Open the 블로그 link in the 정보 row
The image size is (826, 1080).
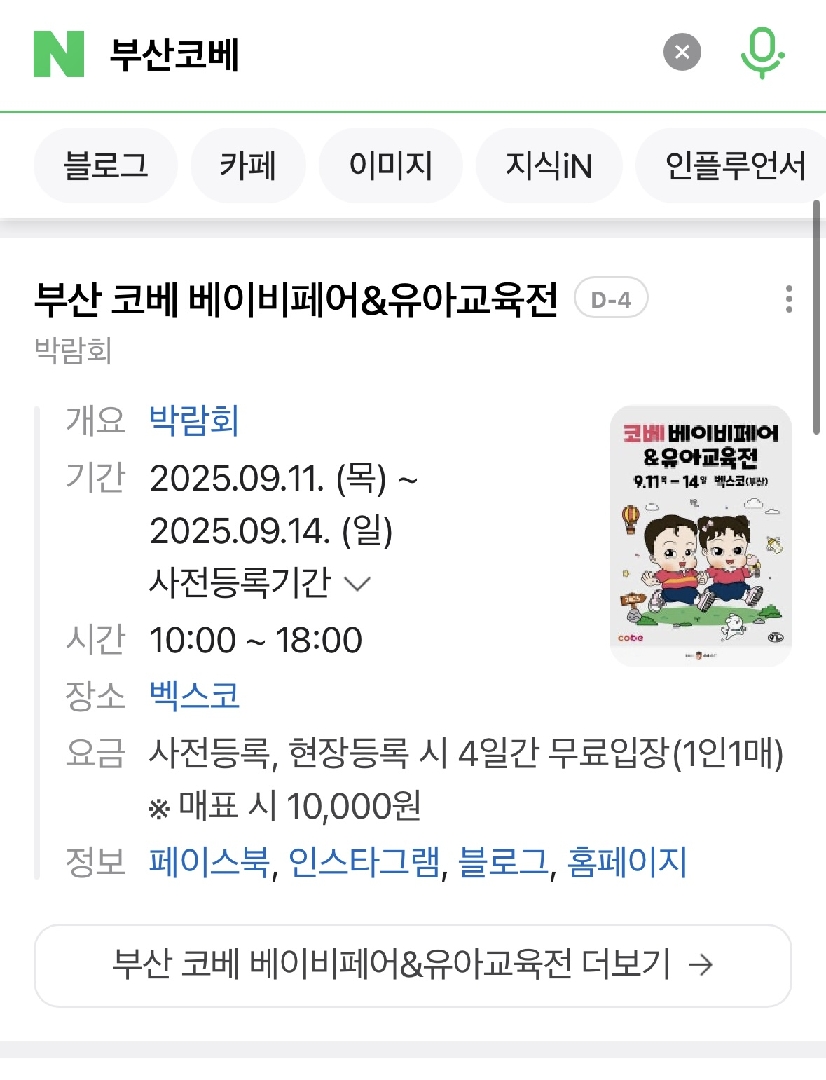(x=503, y=861)
